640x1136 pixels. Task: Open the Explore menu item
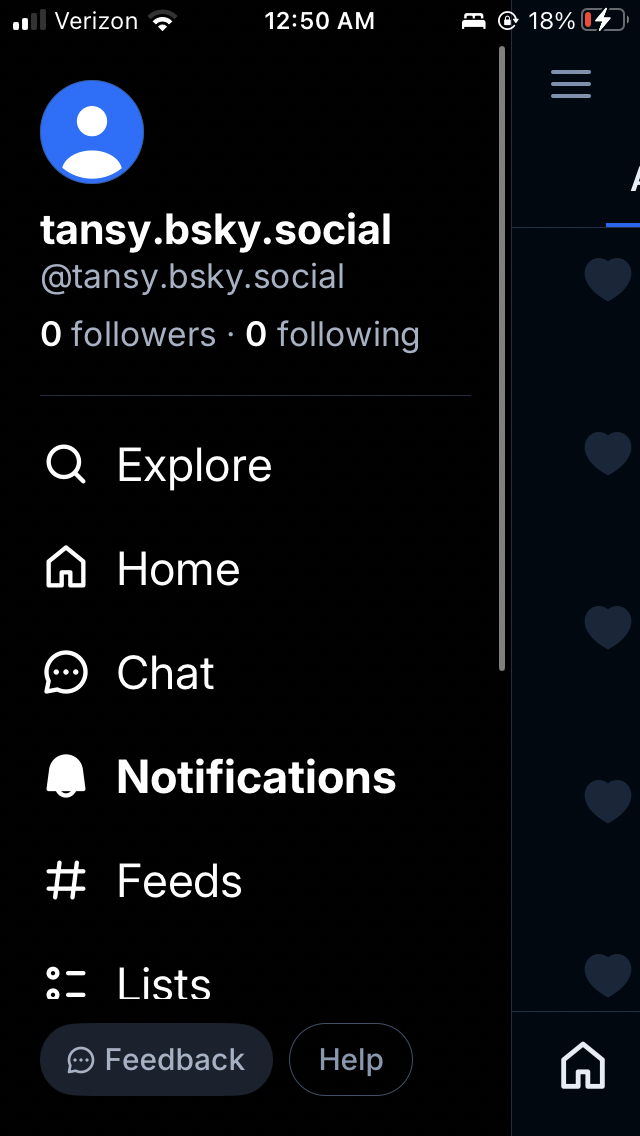160,465
